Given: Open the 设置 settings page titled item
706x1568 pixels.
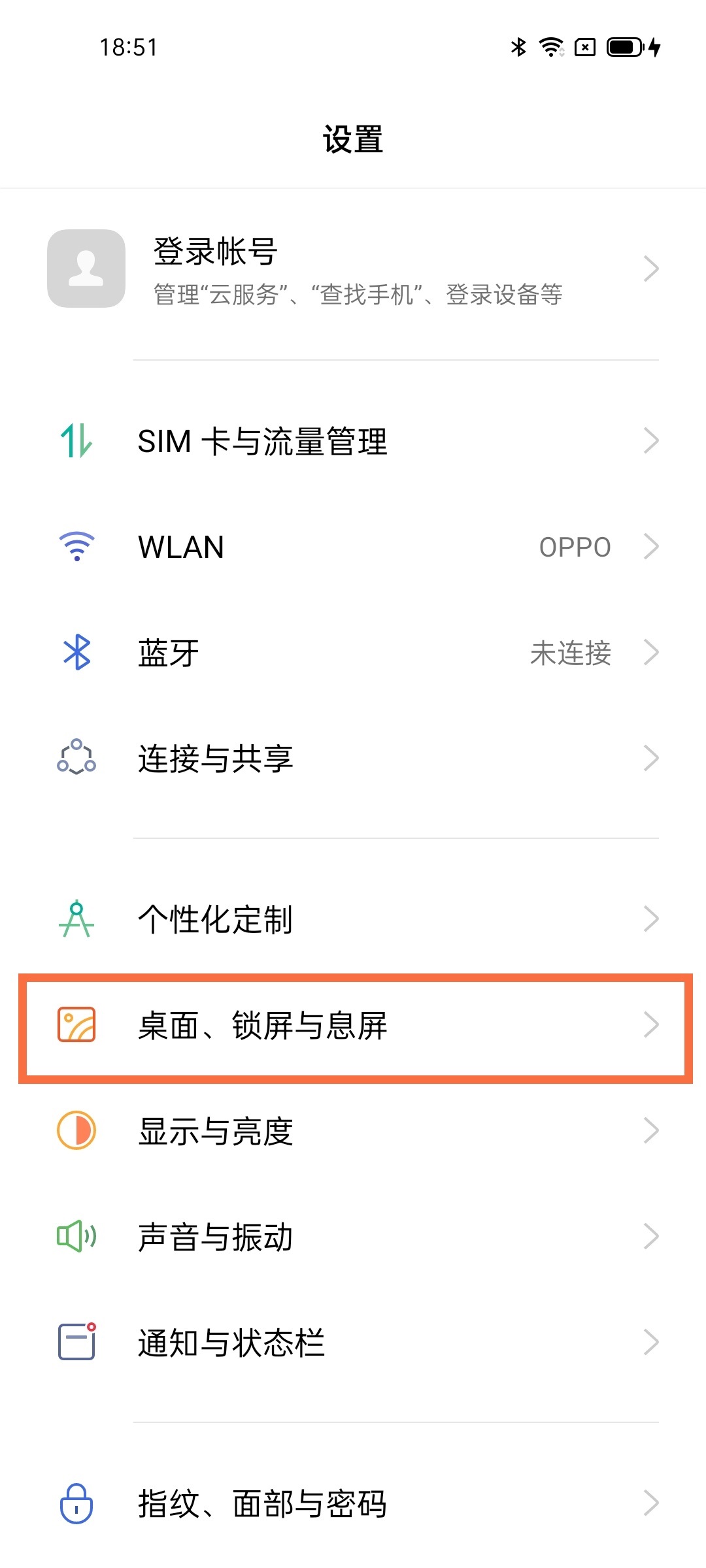Looking at the screenshot, I should [x=353, y=139].
